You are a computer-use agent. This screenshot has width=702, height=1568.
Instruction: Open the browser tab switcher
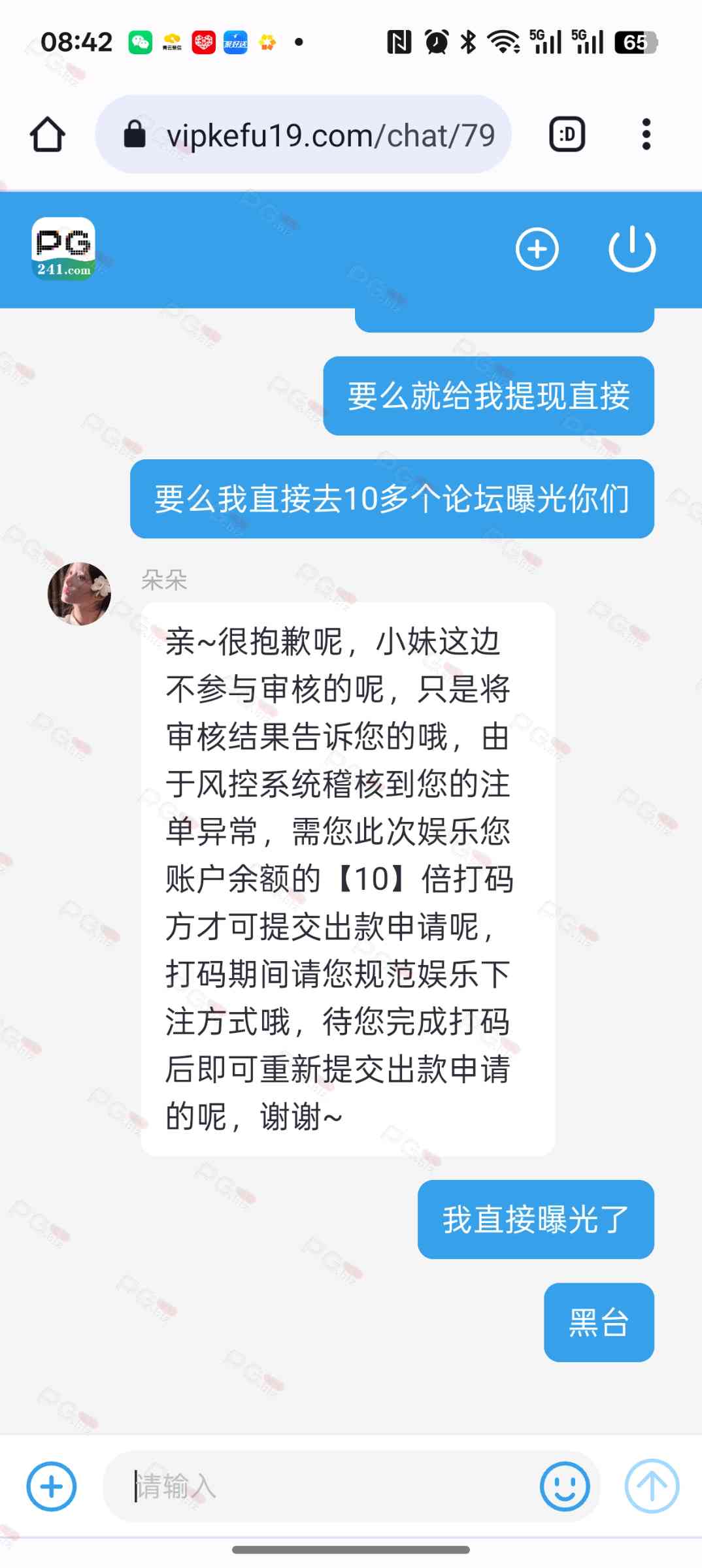click(567, 135)
